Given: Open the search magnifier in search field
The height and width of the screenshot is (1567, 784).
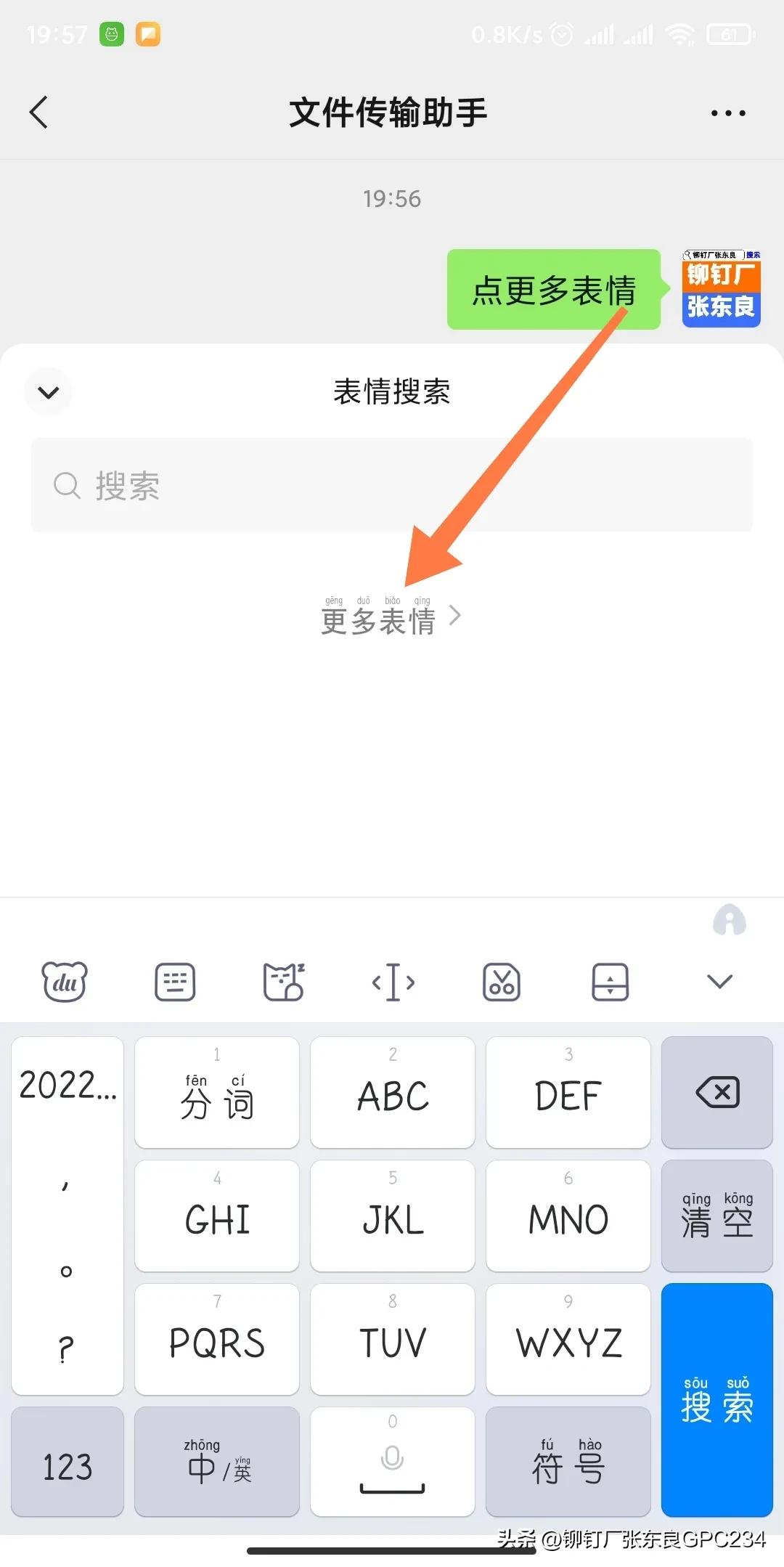Looking at the screenshot, I should (68, 485).
